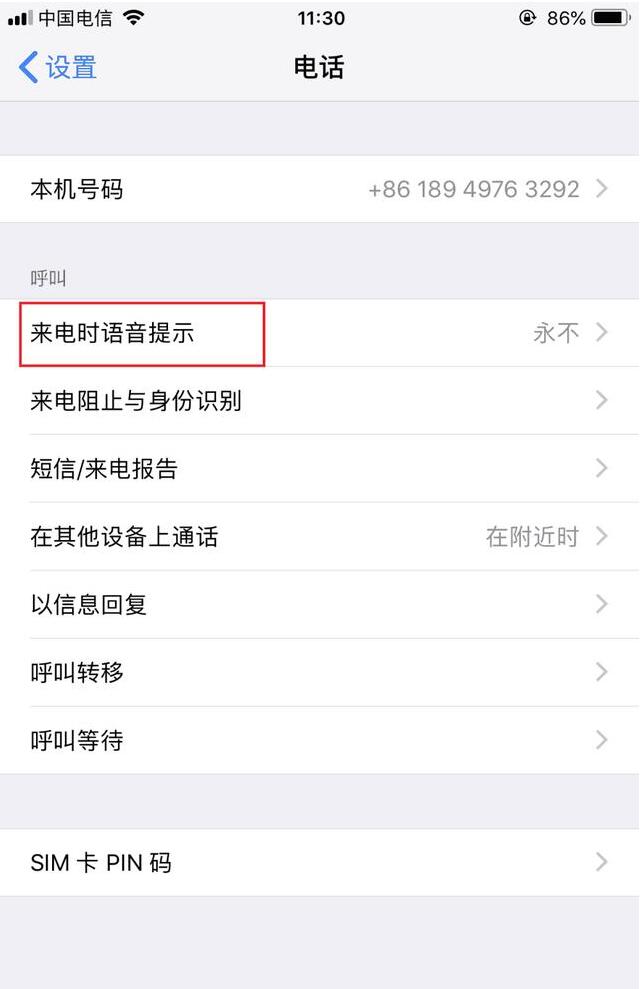Open 以信息回复 settings
This screenshot has width=643, height=989.
[x=320, y=605]
